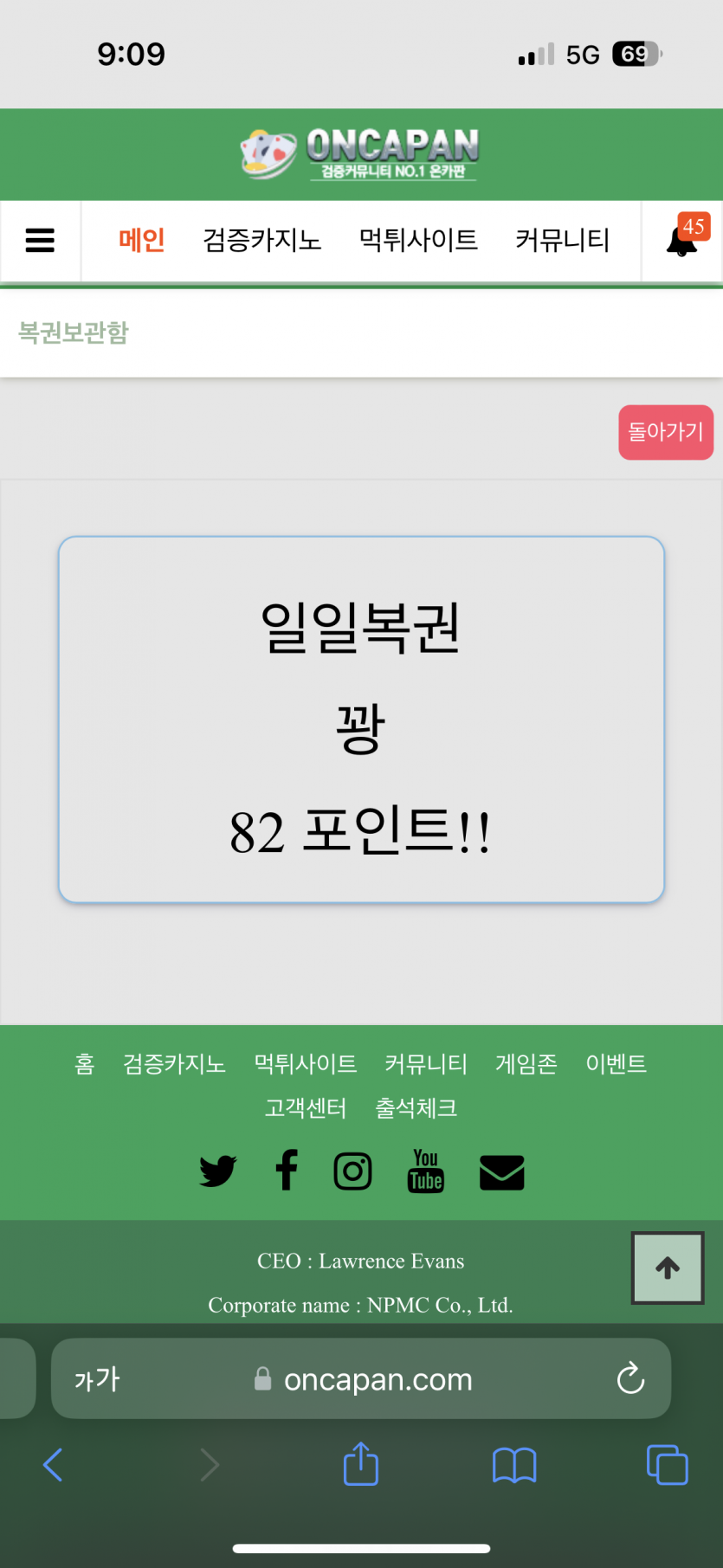Reload the page in Safari
723x1568 pixels.
630,1378
